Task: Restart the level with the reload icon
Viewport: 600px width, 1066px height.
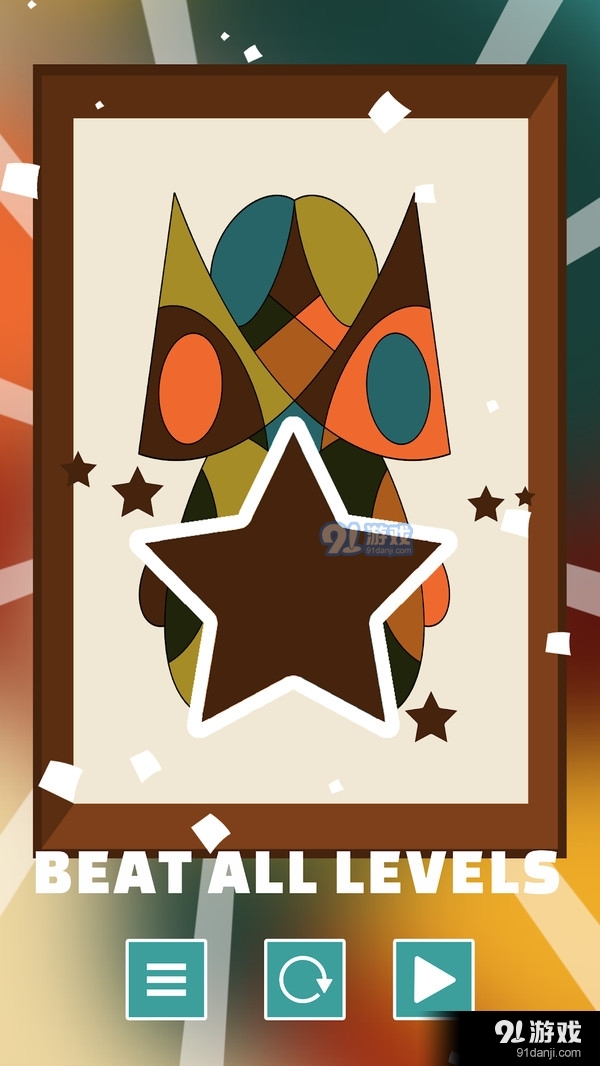Action: click(304, 979)
